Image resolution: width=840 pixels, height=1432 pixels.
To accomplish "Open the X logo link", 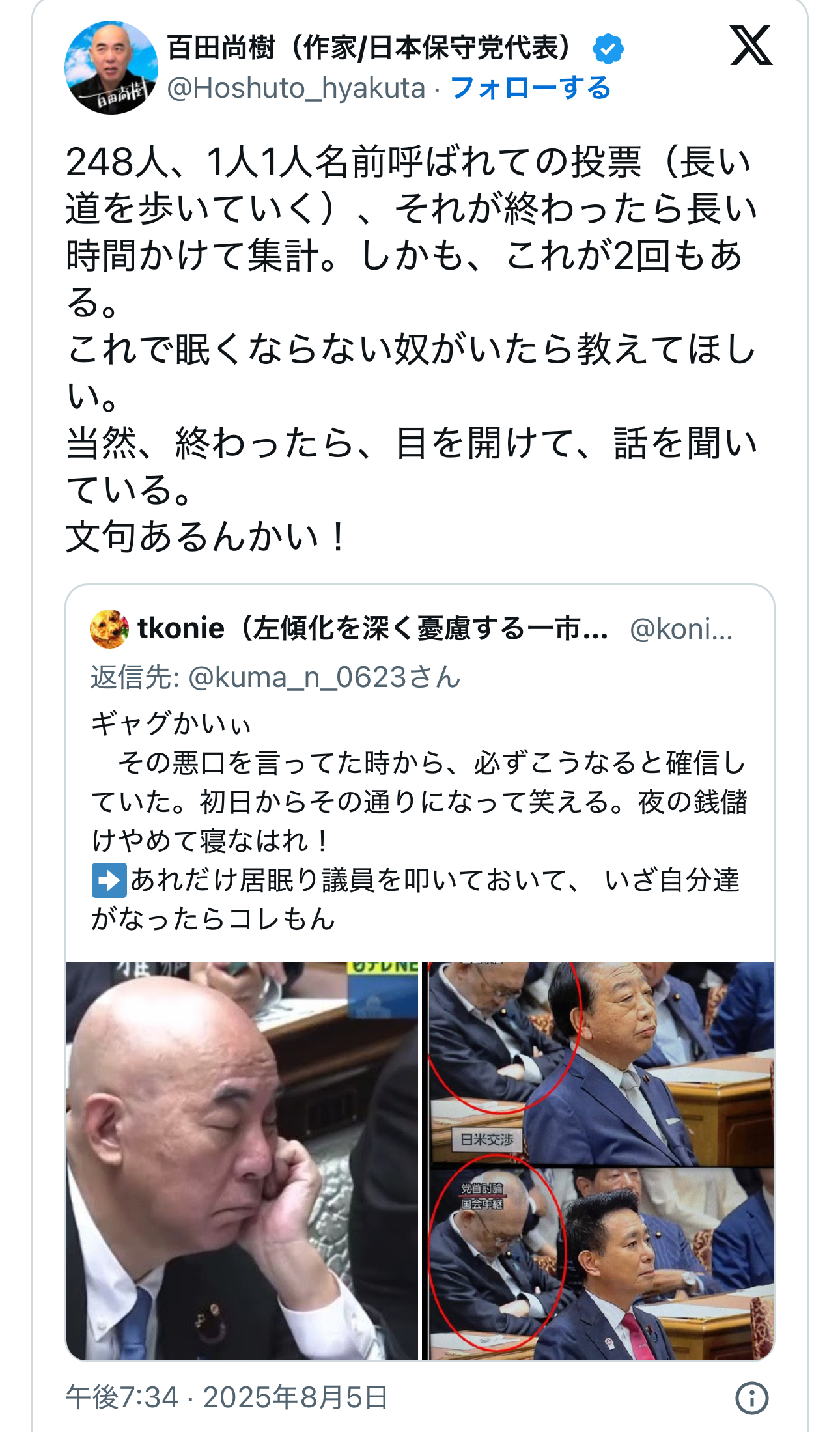I will [x=751, y=46].
